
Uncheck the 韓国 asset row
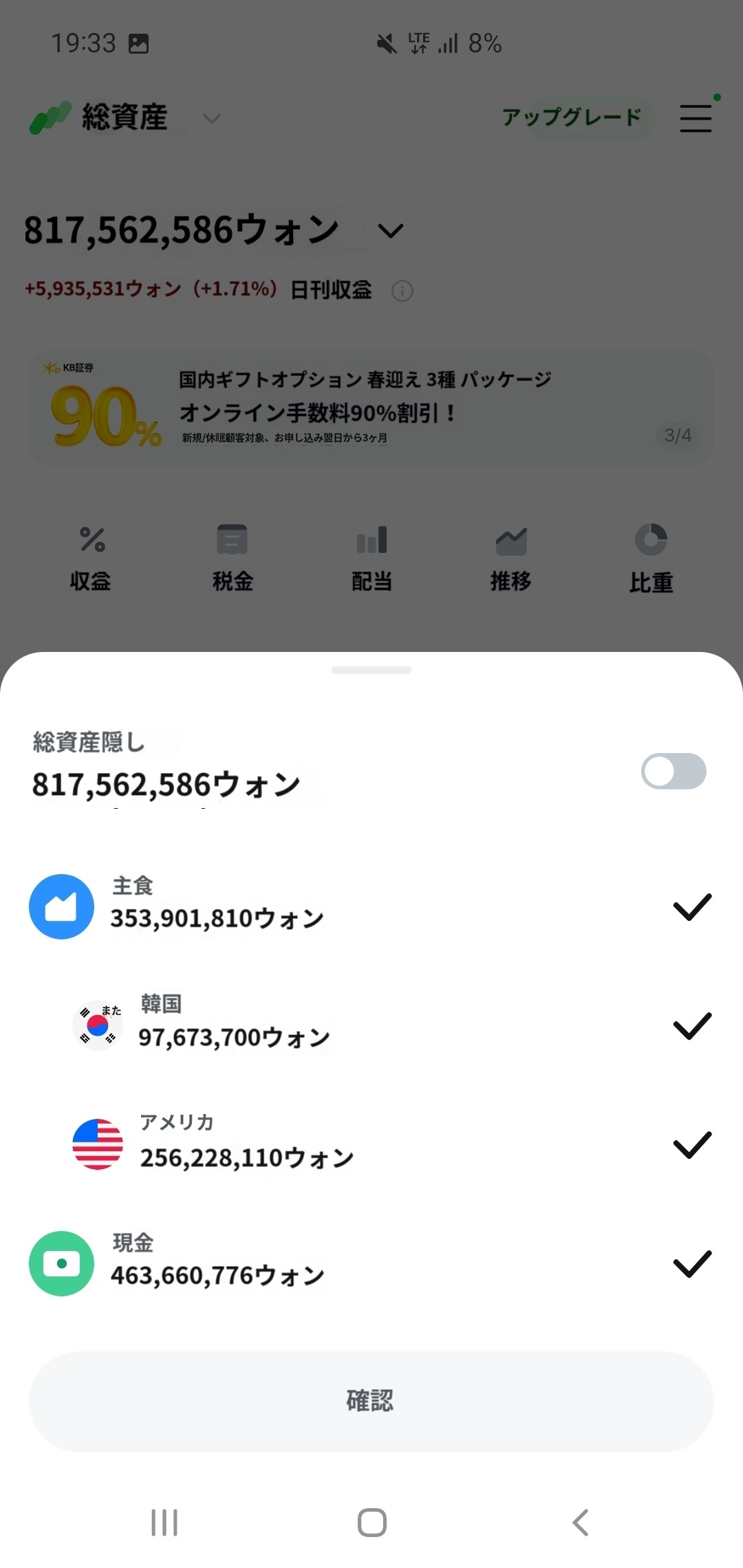[x=691, y=1026]
